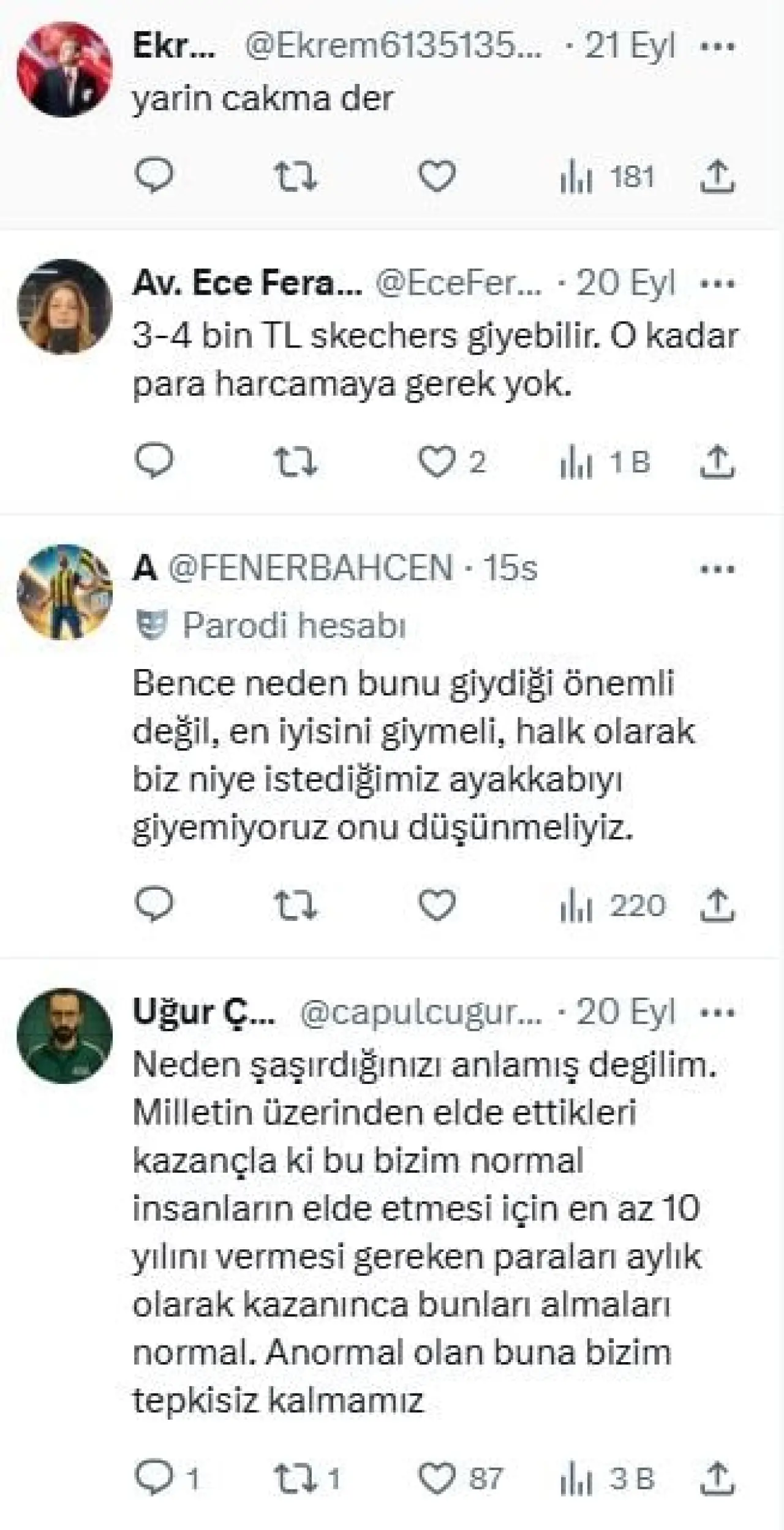Screen dimensions: 784x1530
Task: Open more options on @FENERBAHCEN's tweet
Action: click(717, 569)
